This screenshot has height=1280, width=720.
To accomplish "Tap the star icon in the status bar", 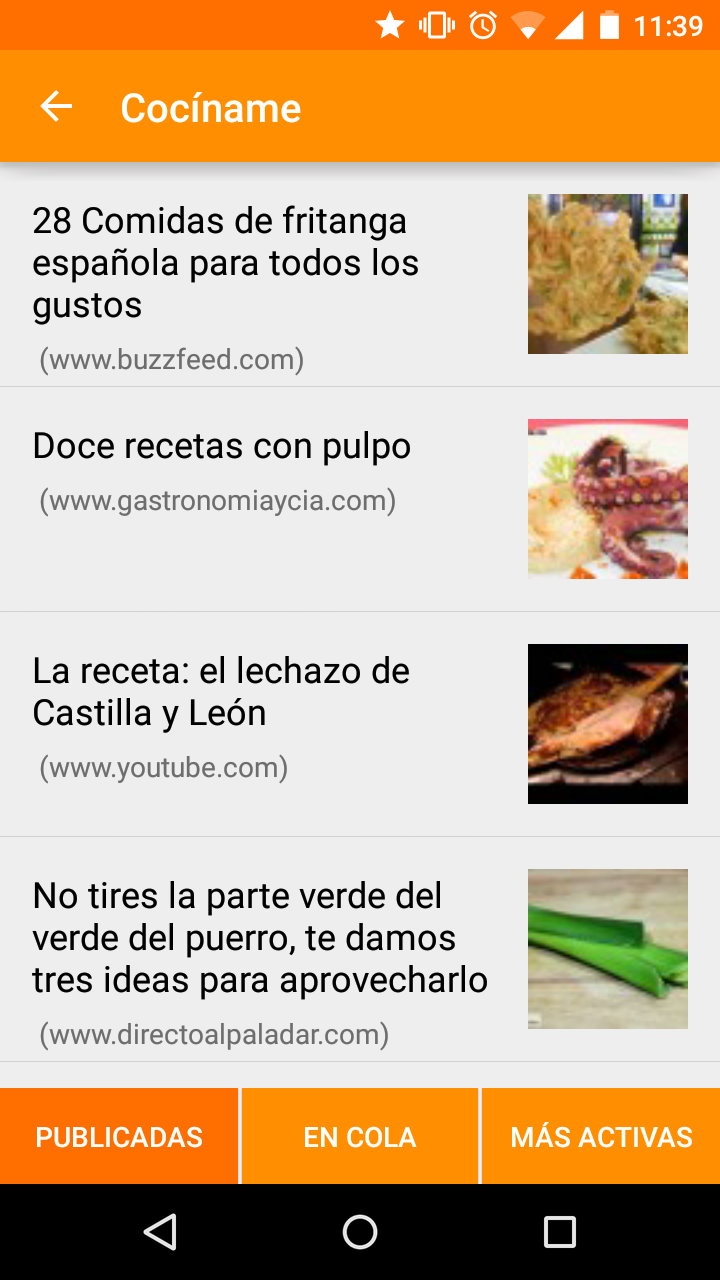I will [390, 24].
